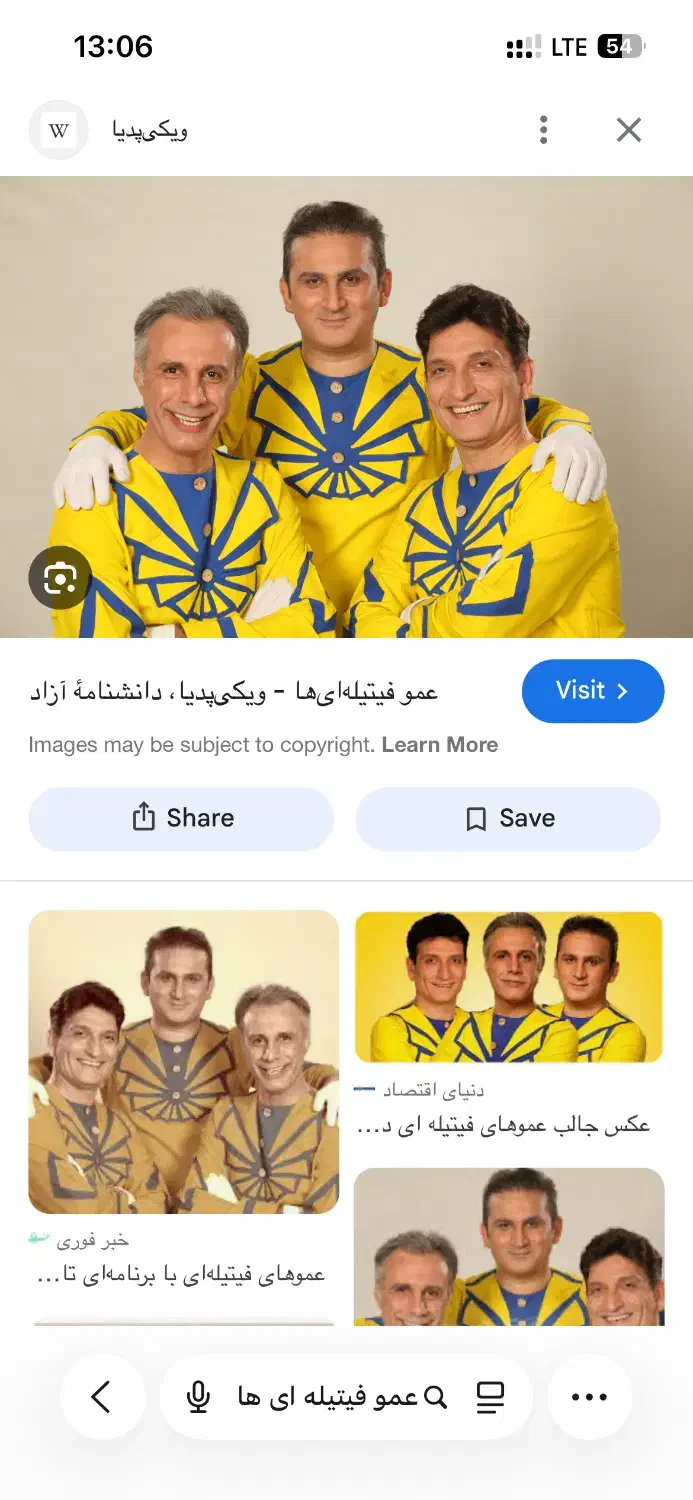Visit the Wikipedia page

tap(592, 691)
